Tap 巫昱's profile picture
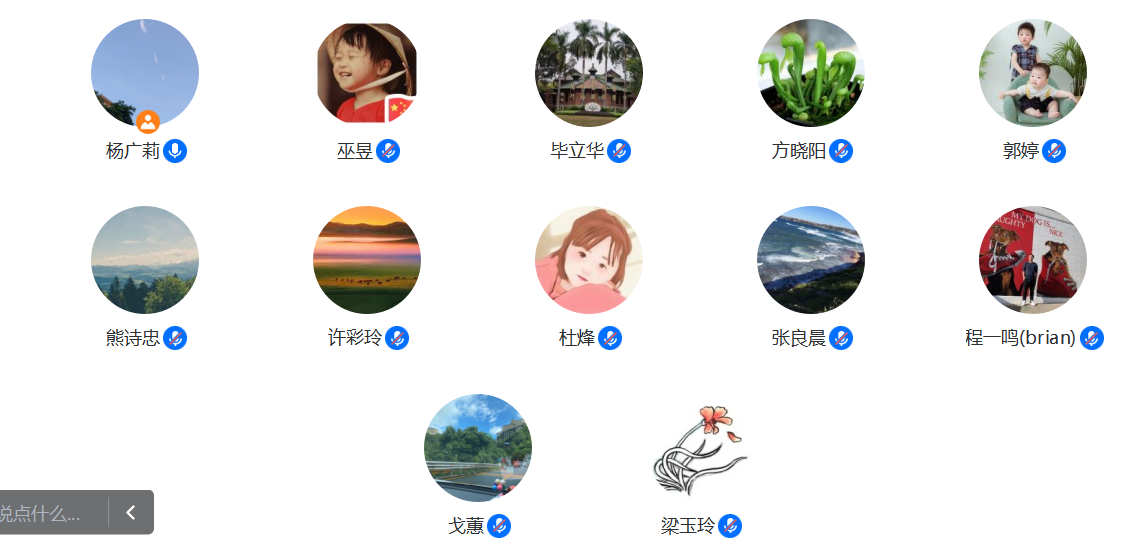Image resolution: width=1144 pixels, height=559 pixels. pos(367,73)
